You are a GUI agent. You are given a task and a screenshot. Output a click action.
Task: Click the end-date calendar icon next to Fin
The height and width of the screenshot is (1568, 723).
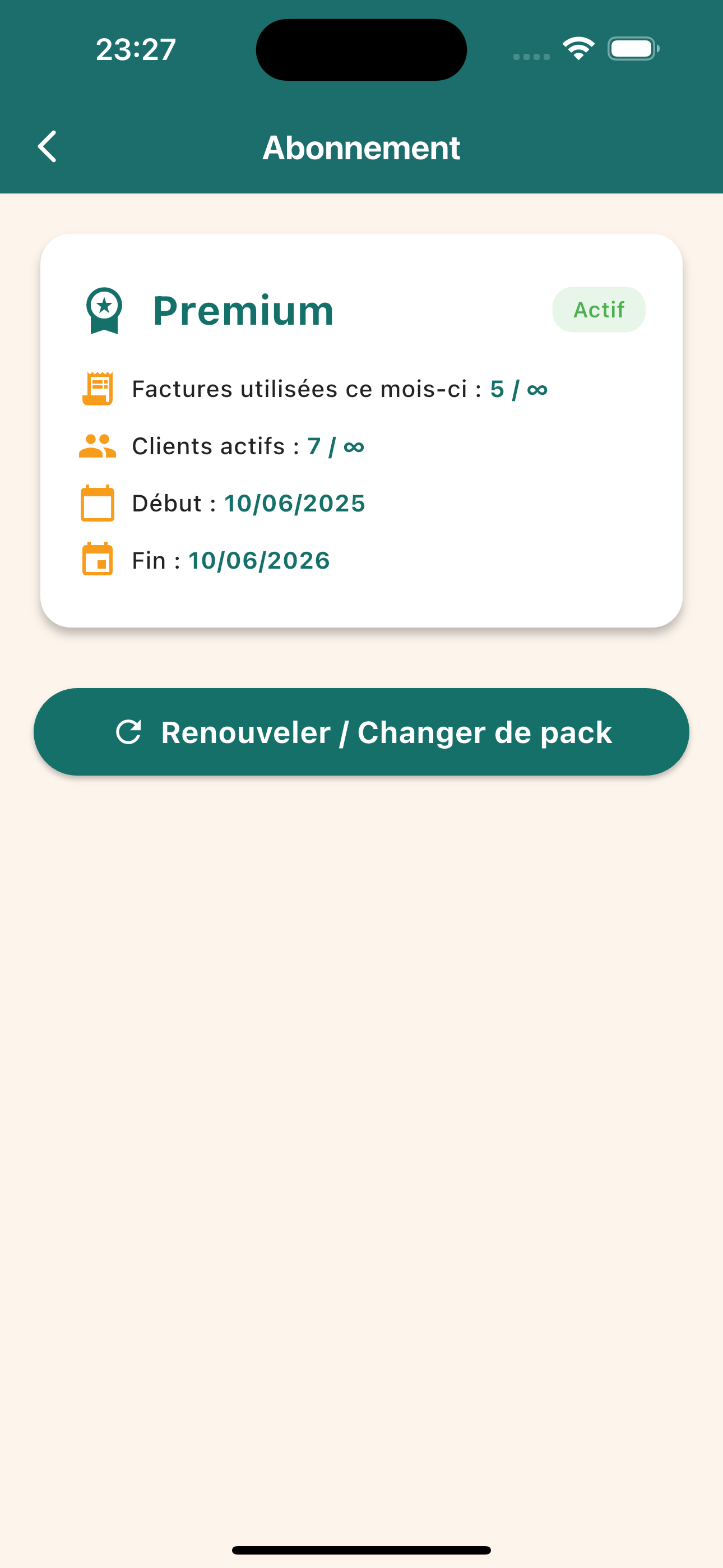(98, 559)
